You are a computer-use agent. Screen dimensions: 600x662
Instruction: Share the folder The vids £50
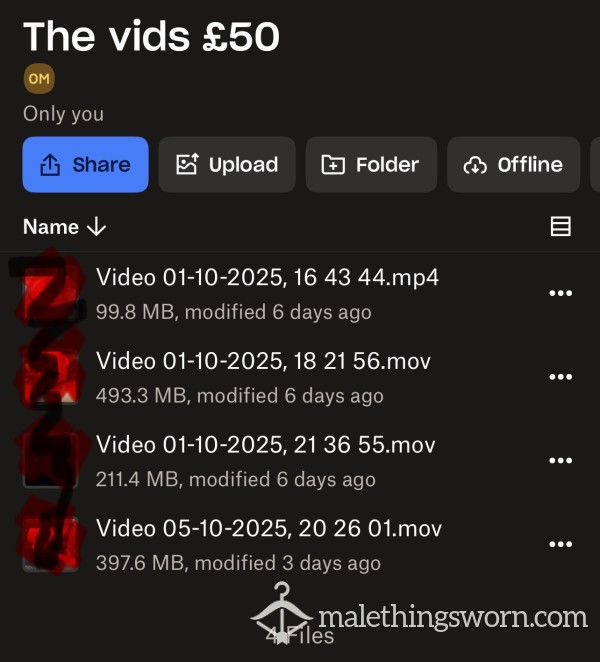85,165
